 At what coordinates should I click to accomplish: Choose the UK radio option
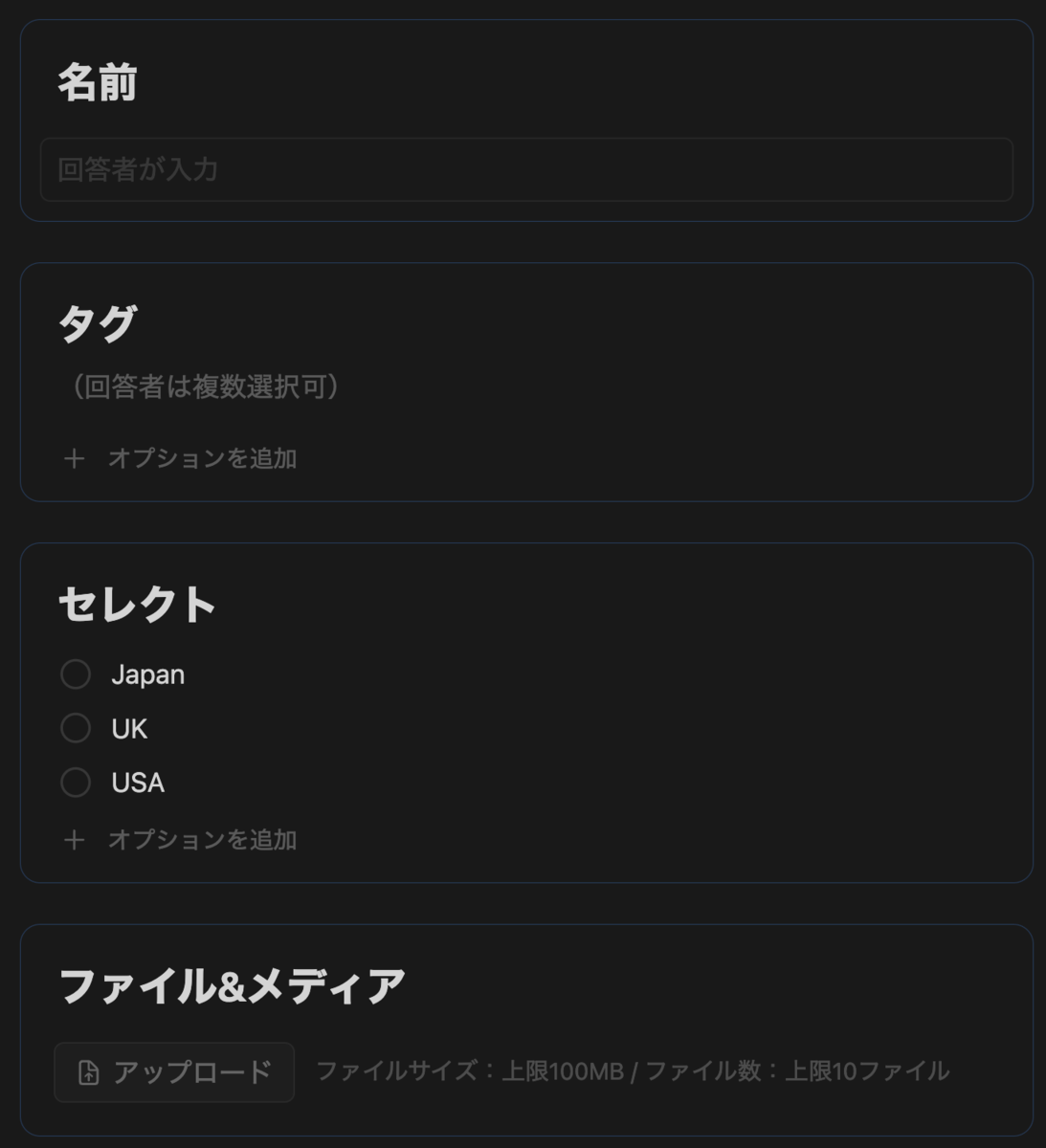76,729
